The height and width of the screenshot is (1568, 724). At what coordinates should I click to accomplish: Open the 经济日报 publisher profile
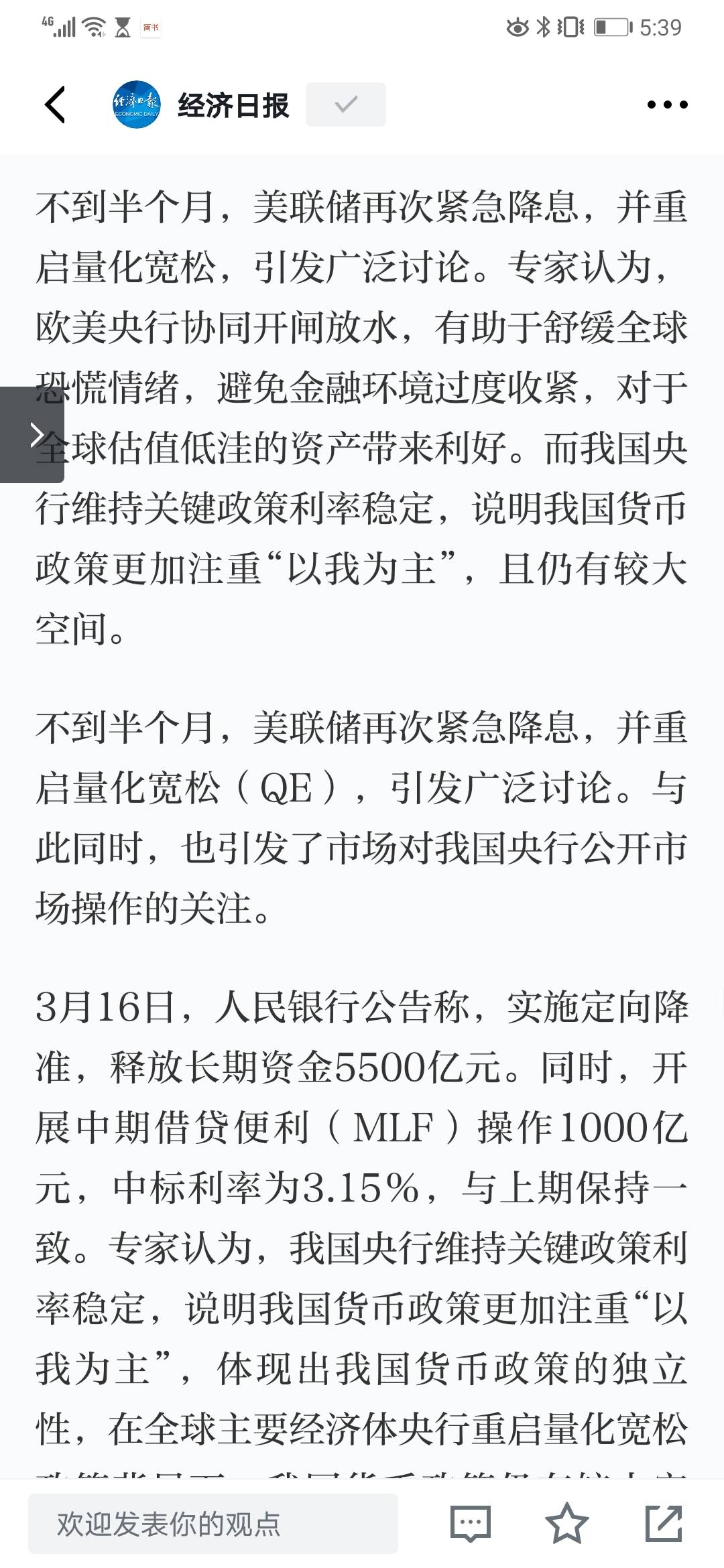click(x=201, y=105)
